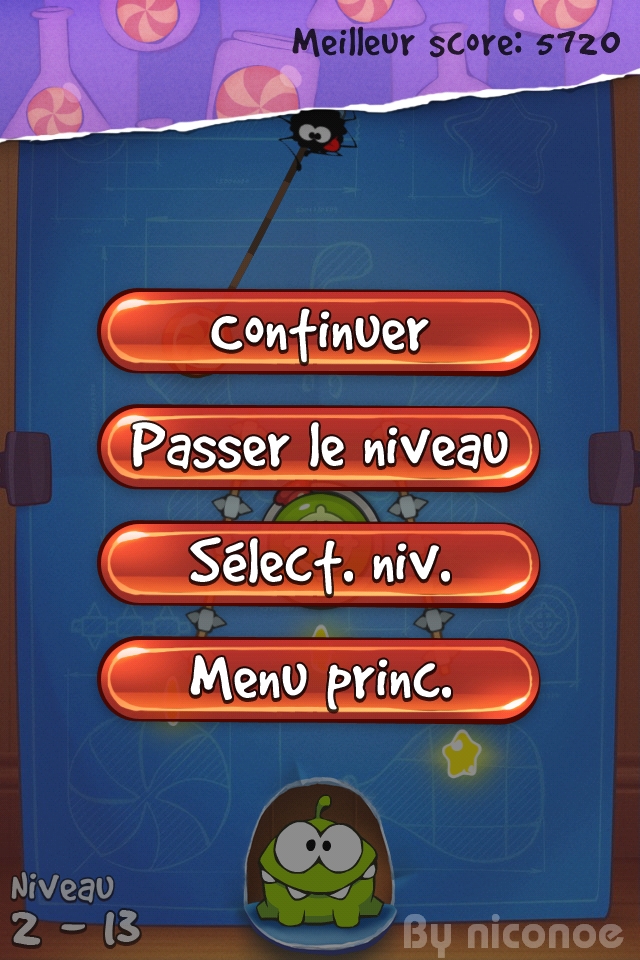The image size is (640, 960).
Task: Return to the main menu via Menu princ.
Action: (319, 681)
